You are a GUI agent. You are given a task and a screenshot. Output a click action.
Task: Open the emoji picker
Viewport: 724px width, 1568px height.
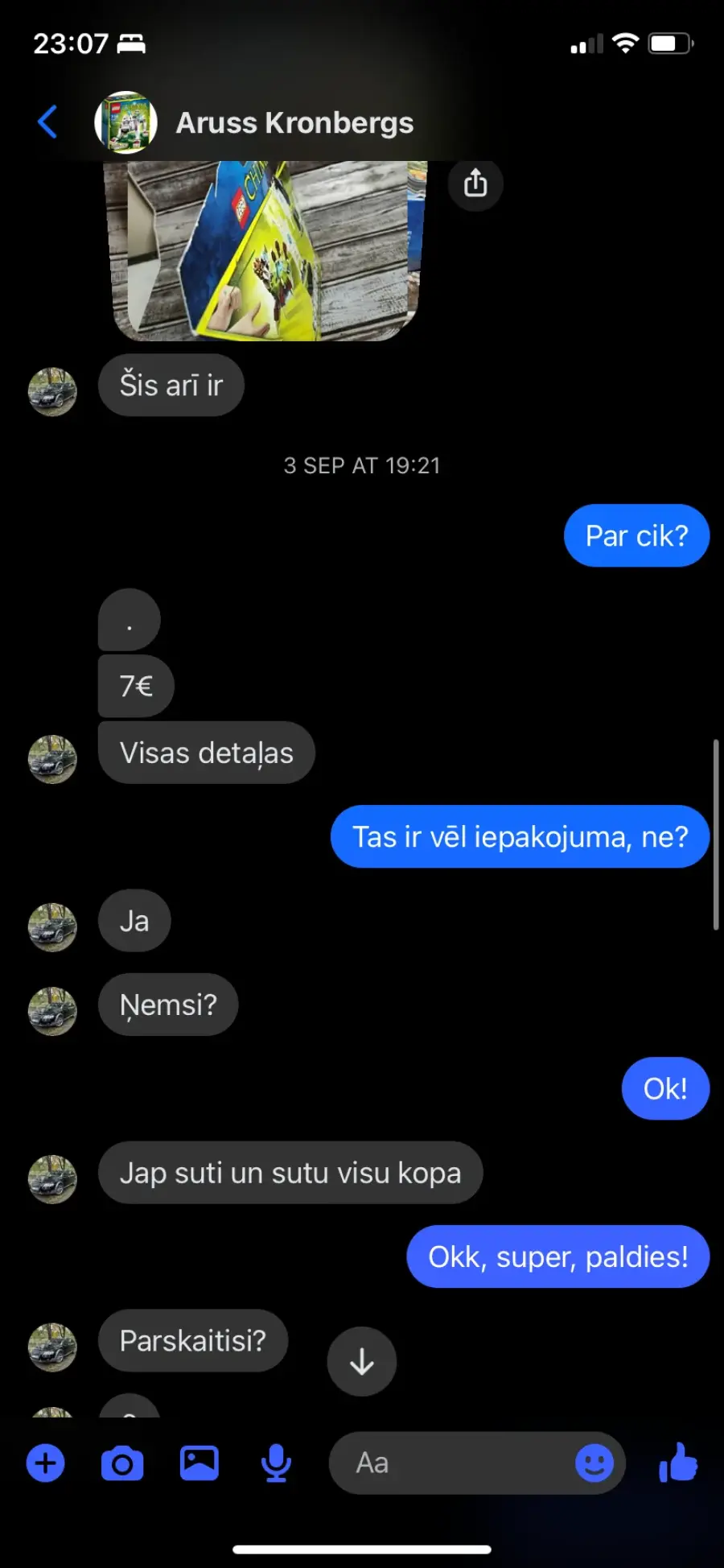594,1463
